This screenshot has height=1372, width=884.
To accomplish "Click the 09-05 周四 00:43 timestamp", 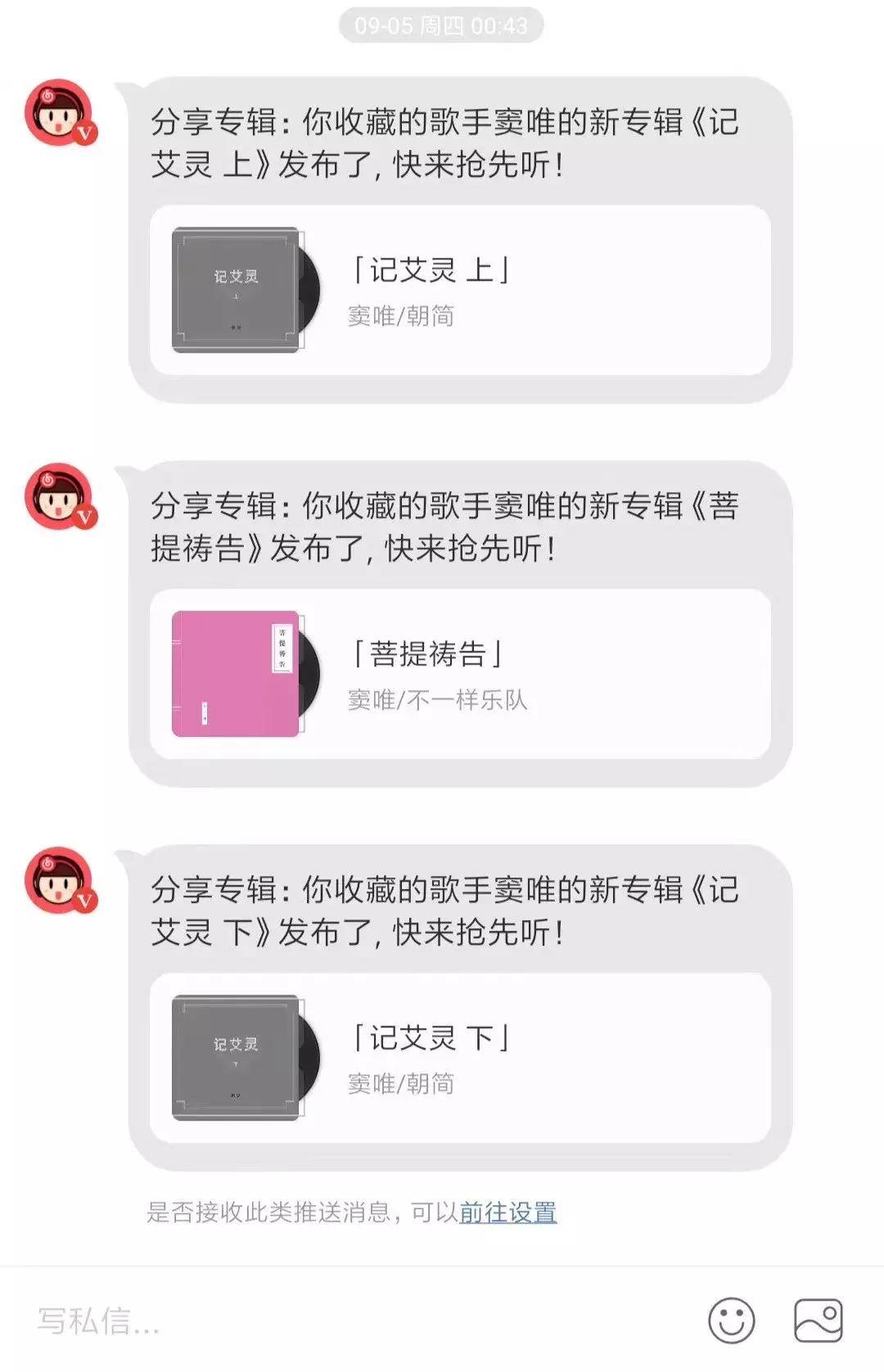I will [442, 25].
